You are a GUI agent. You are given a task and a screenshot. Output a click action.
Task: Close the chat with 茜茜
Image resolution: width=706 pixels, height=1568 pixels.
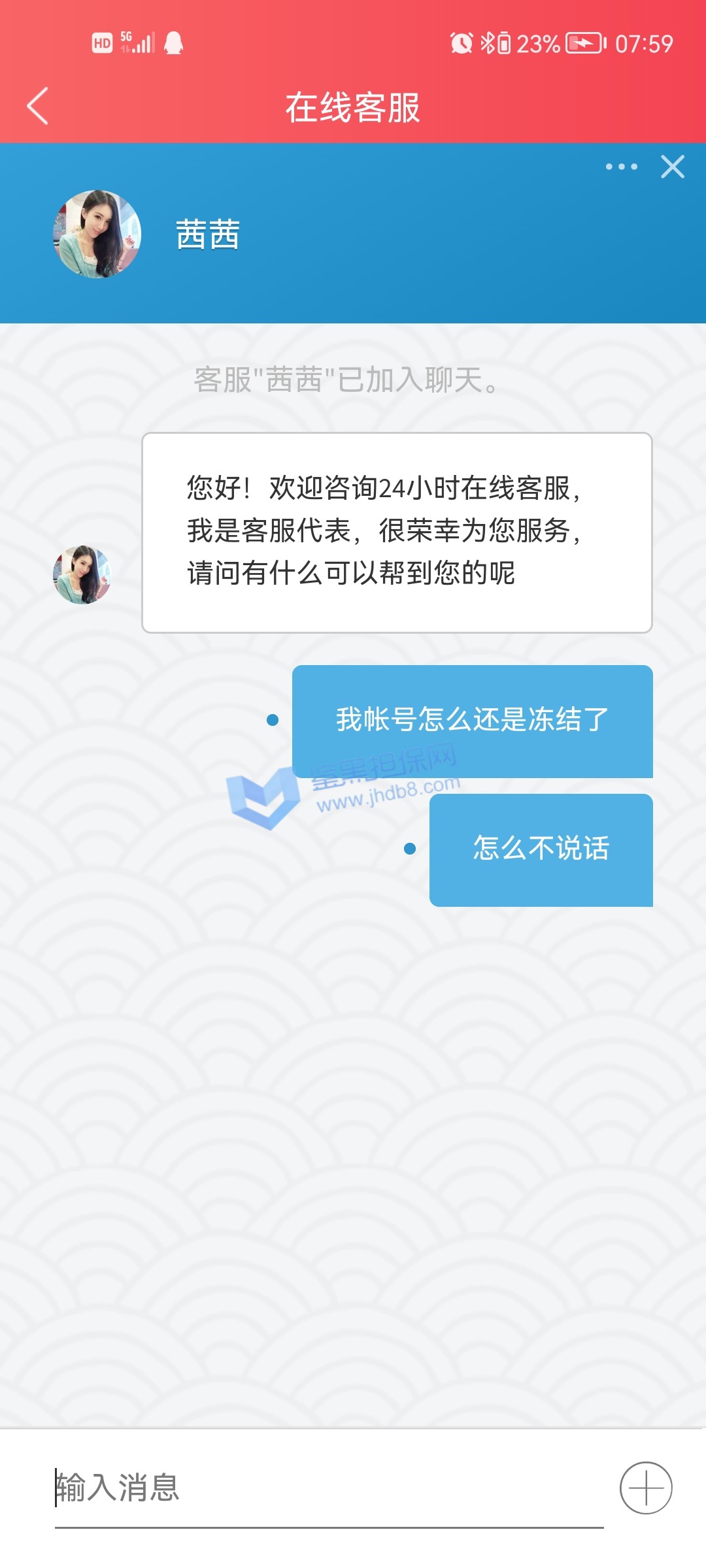pyautogui.click(x=673, y=167)
